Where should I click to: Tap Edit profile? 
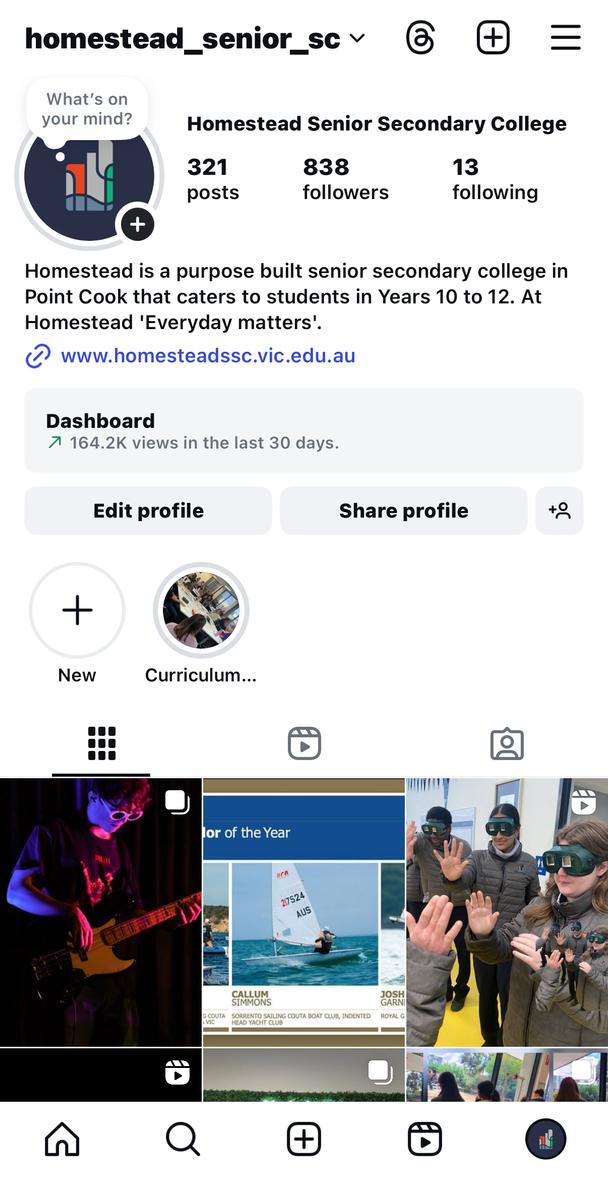click(x=148, y=511)
